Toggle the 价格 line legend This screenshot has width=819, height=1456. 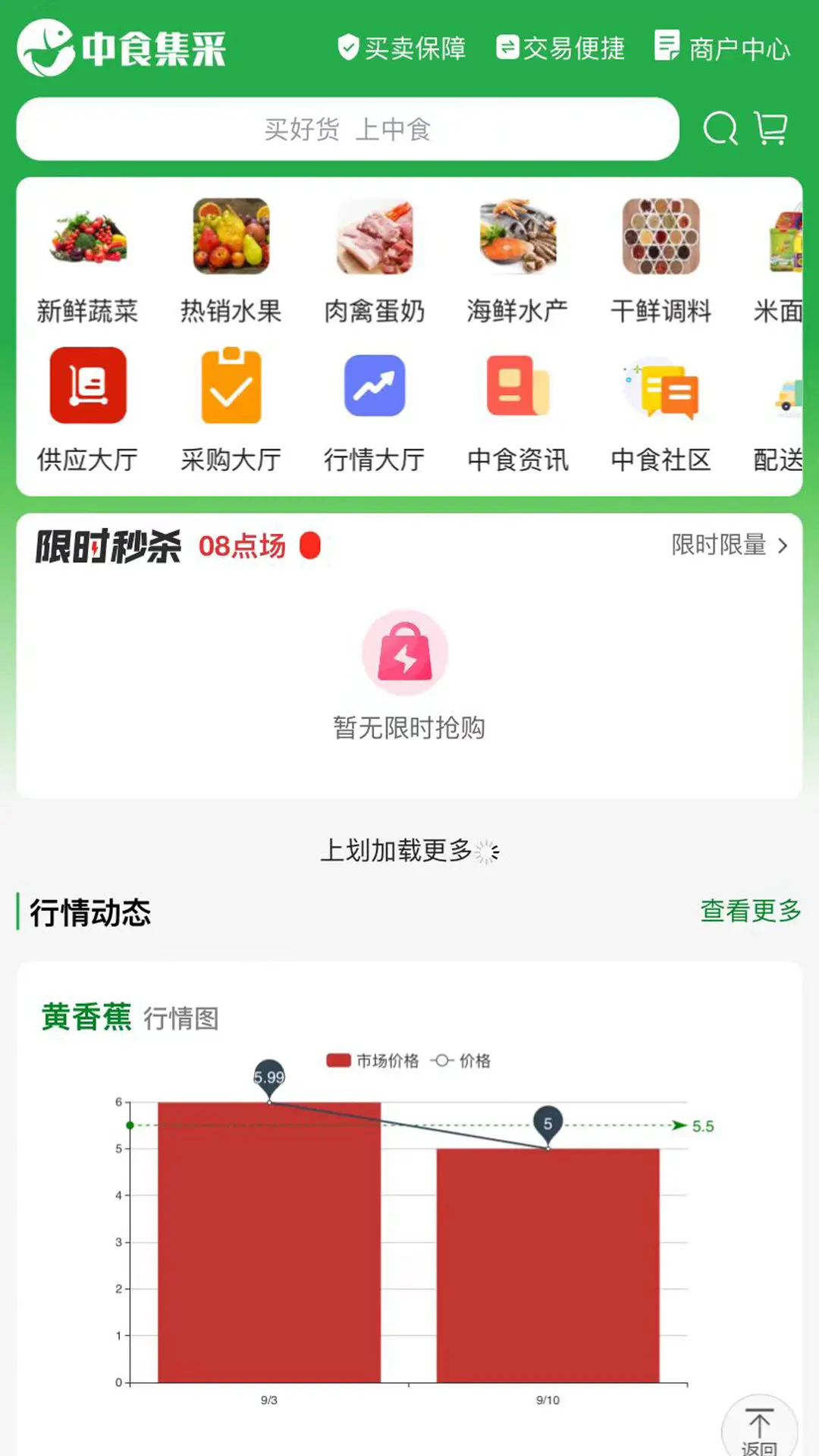click(x=460, y=1060)
